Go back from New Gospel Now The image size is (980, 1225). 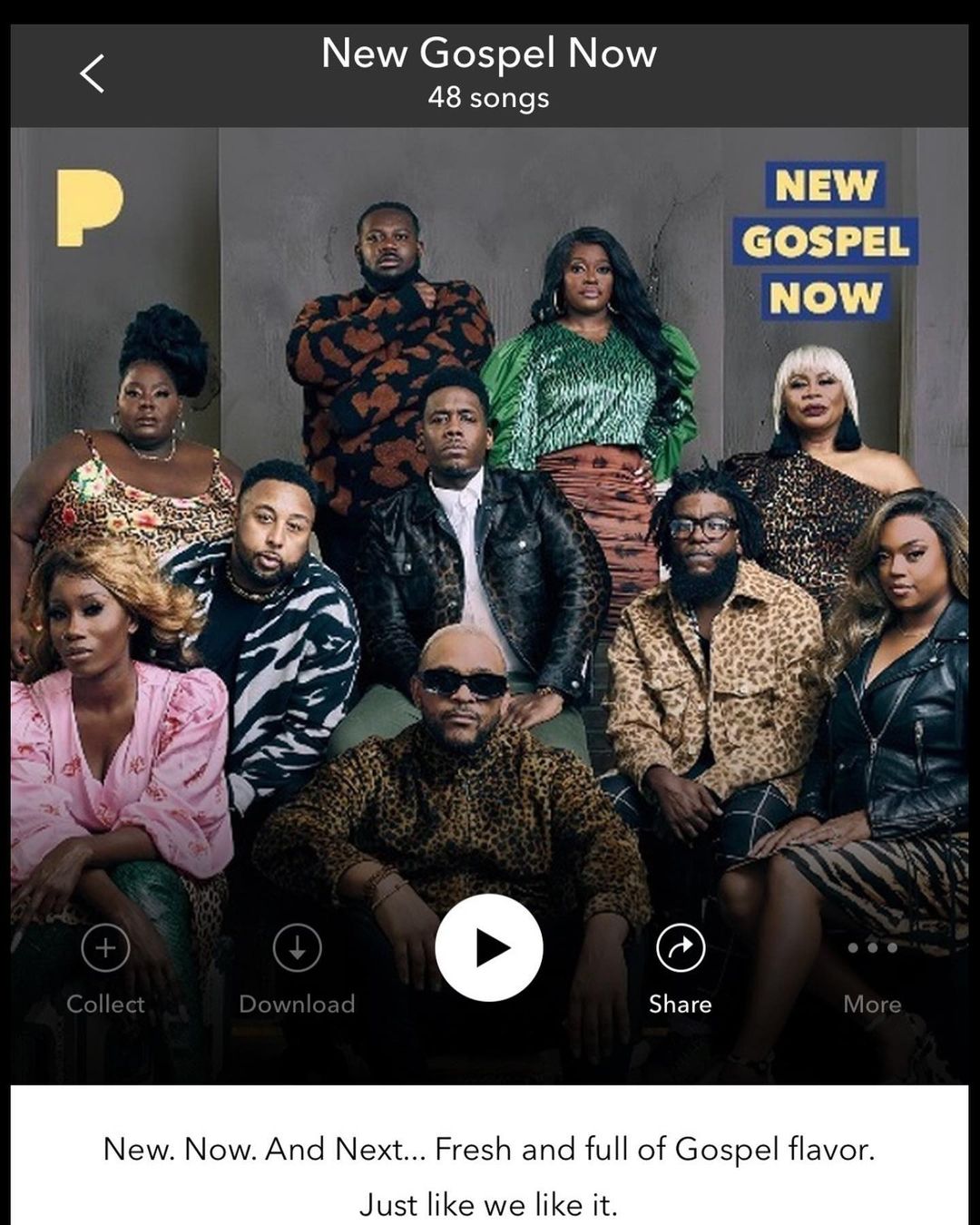tap(92, 73)
